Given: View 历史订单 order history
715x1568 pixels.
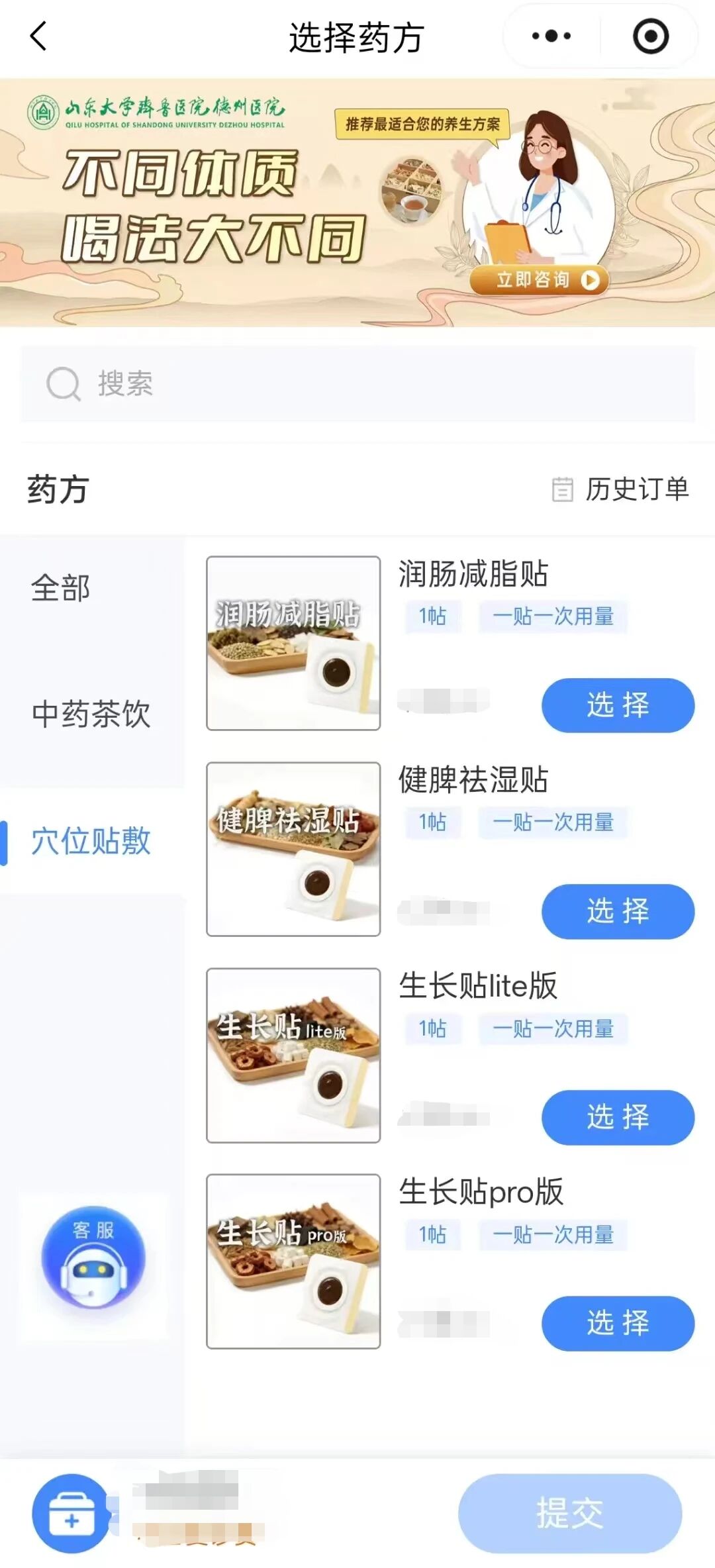Looking at the screenshot, I should [621, 489].
